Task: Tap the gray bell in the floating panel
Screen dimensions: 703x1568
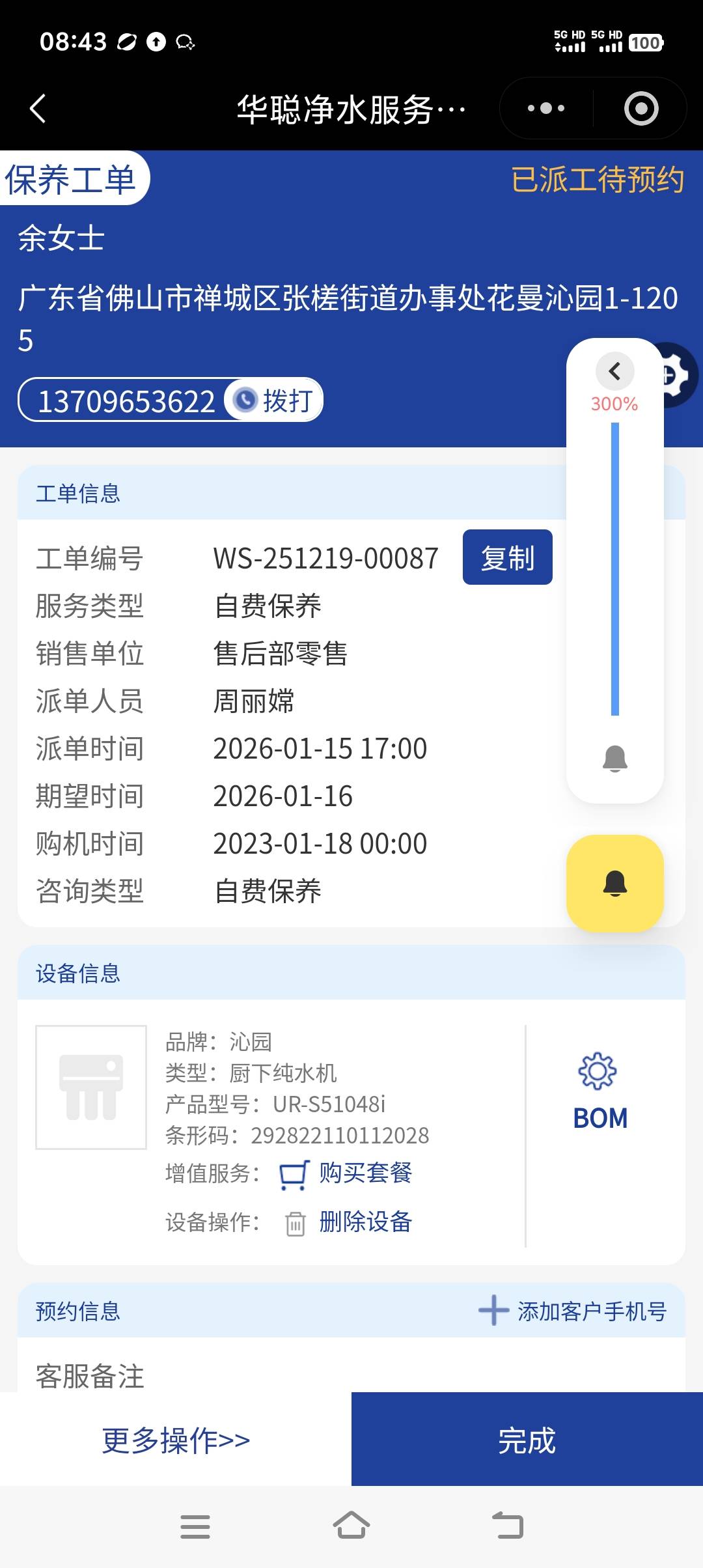Action: [x=614, y=759]
